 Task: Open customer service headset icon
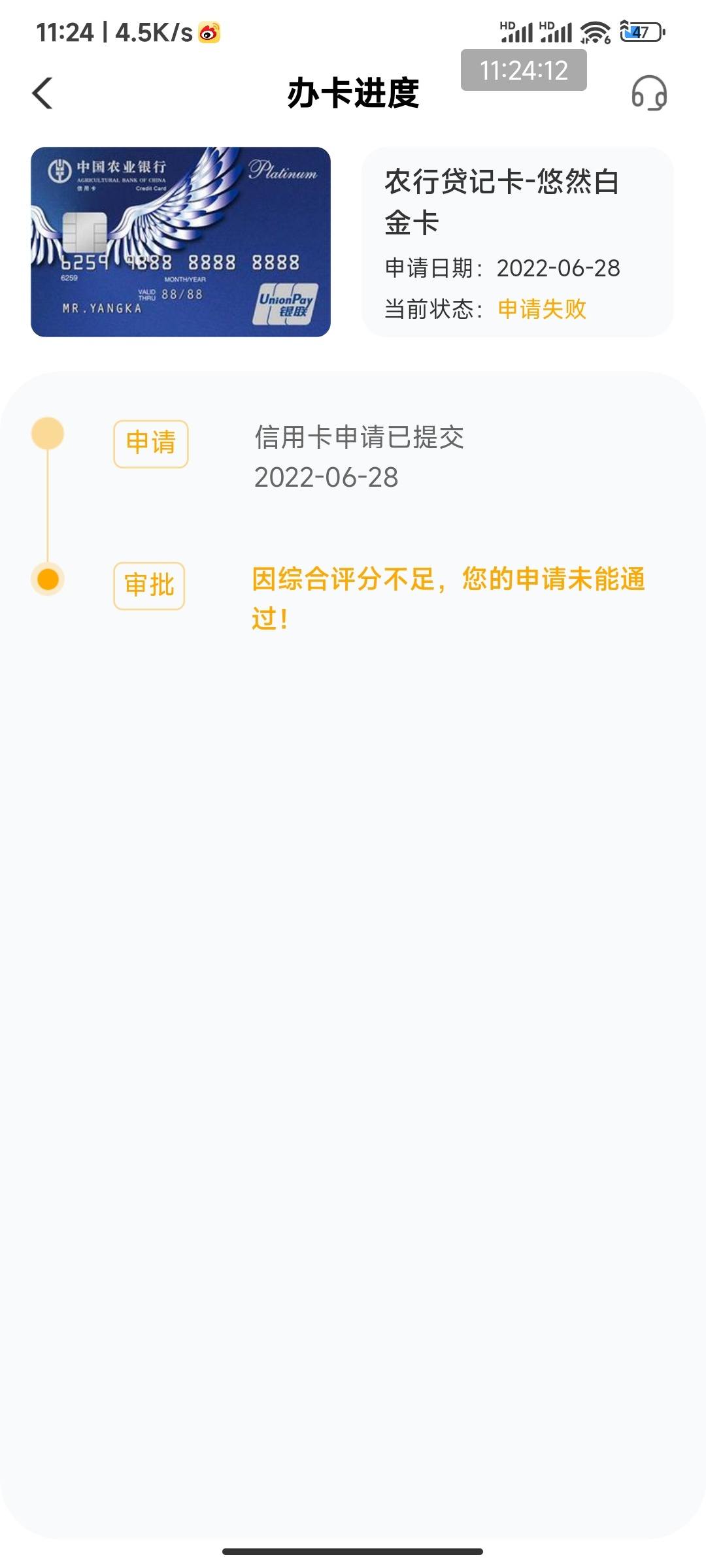[x=649, y=93]
